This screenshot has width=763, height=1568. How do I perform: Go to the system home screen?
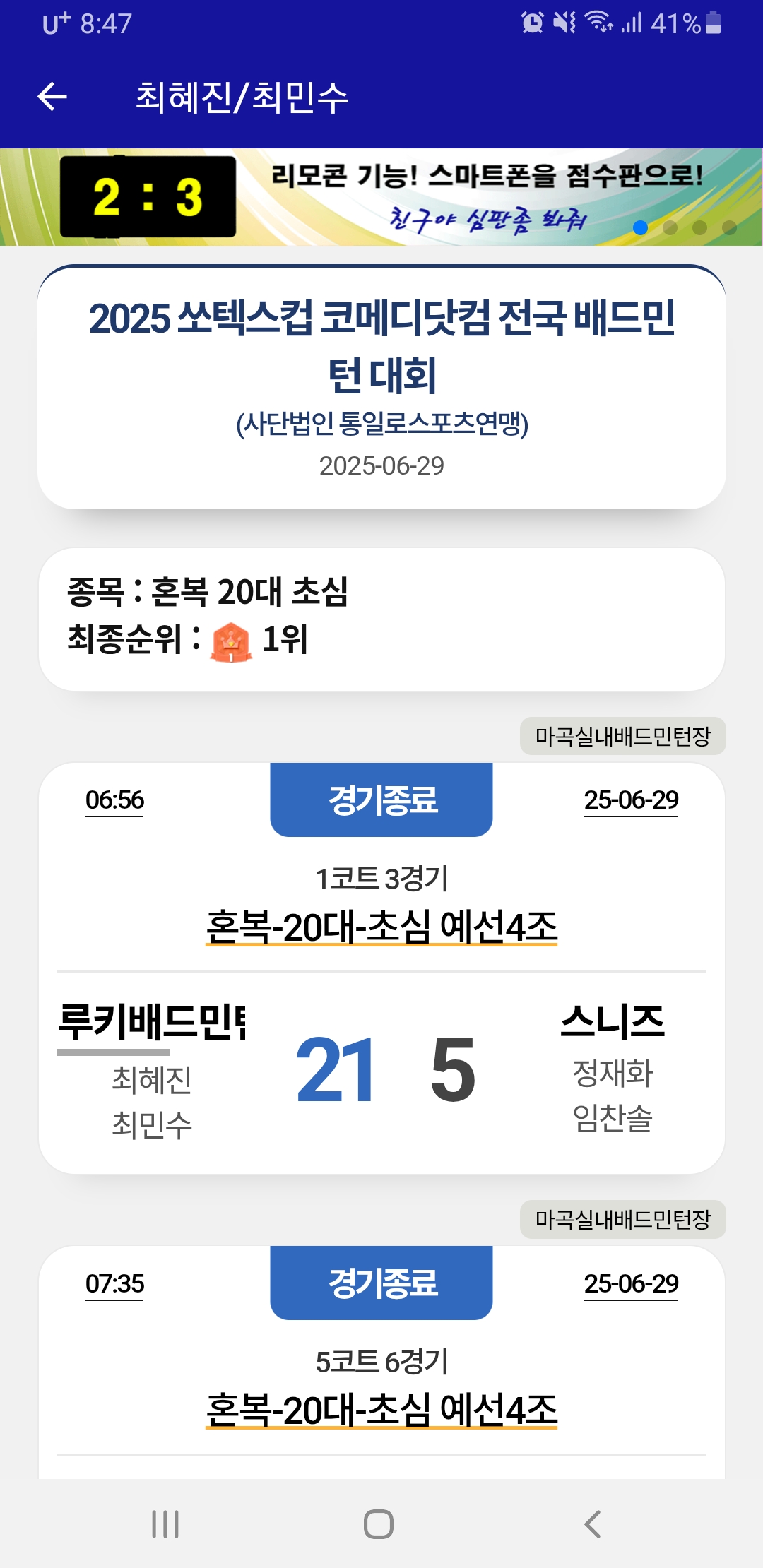tap(379, 1524)
